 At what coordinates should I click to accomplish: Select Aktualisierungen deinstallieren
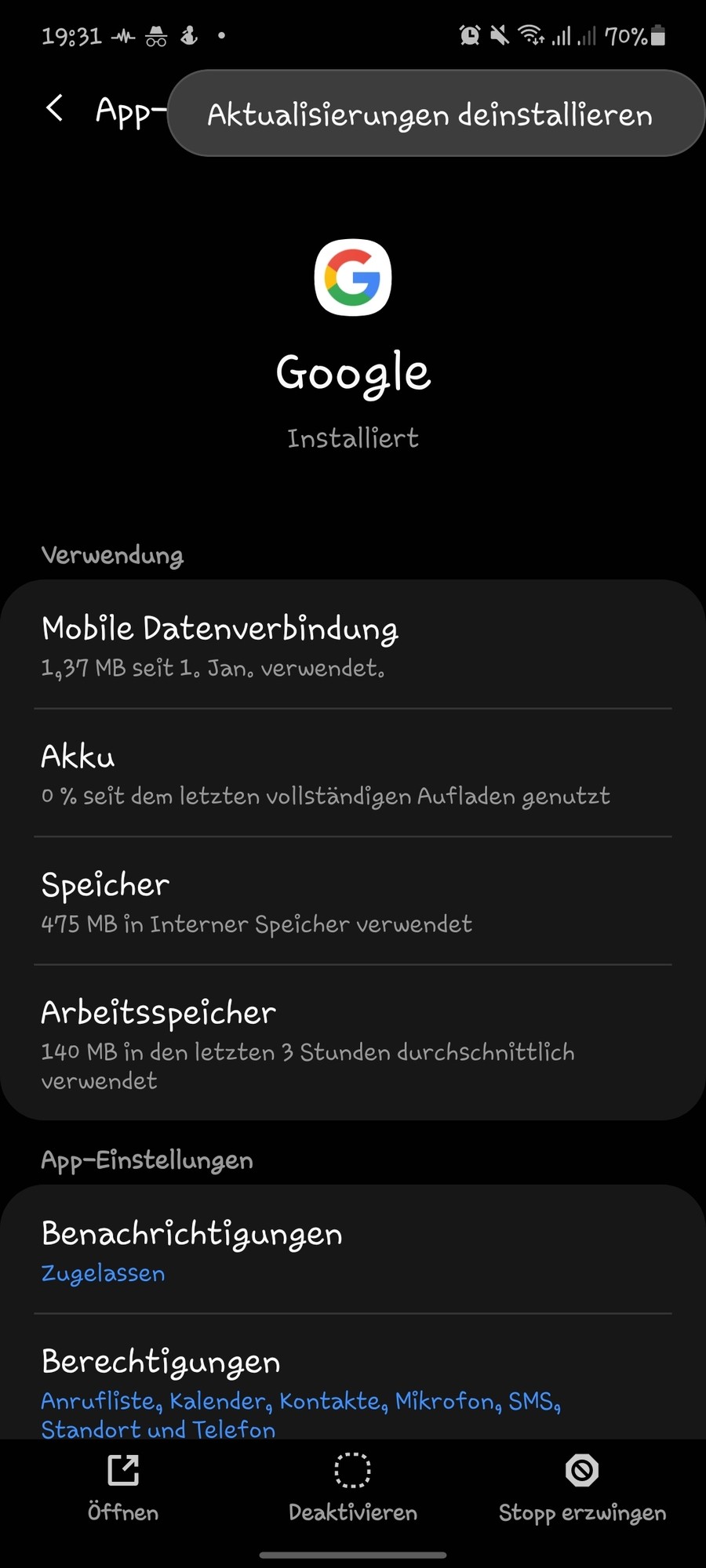(x=430, y=114)
